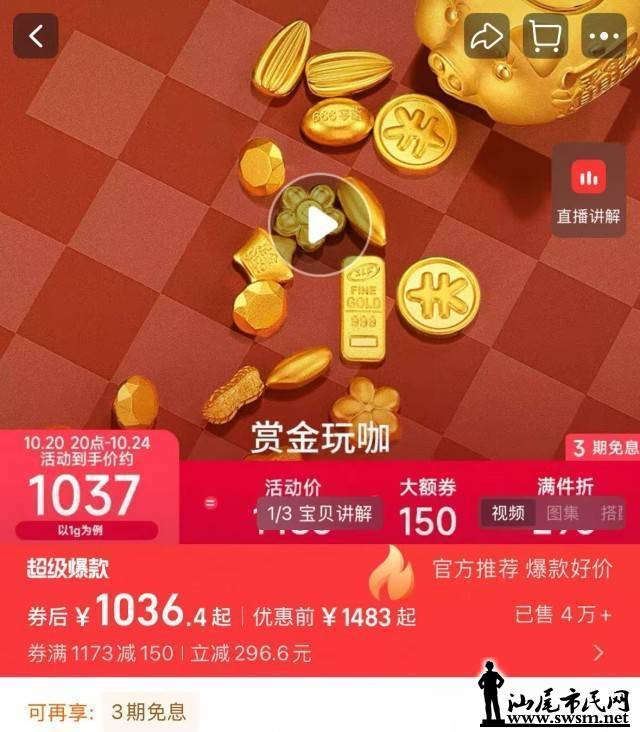Open 直播讲解 live explanation
The width and height of the screenshot is (640, 732).
coord(588,190)
